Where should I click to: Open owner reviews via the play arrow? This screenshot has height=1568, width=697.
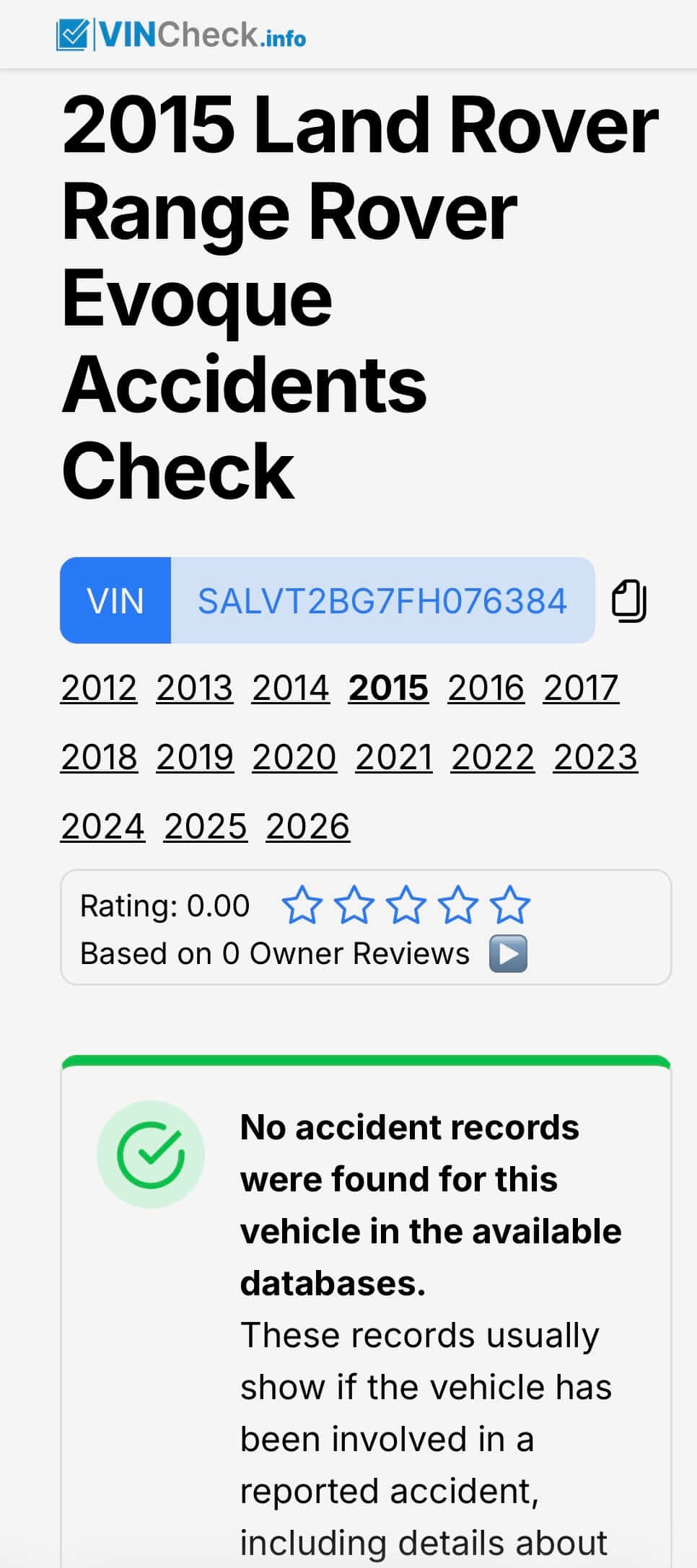pos(508,953)
